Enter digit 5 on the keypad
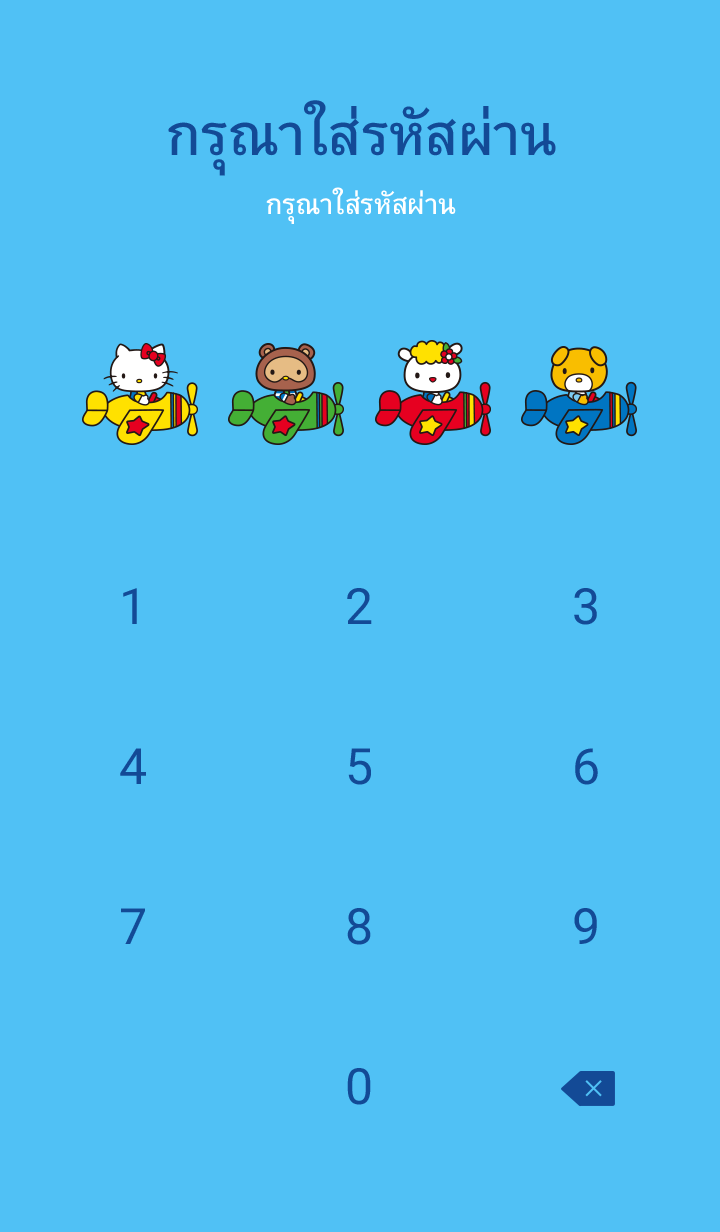This screenshot has height=1232, width=720. pyautogui.click(x=359, y=767)
